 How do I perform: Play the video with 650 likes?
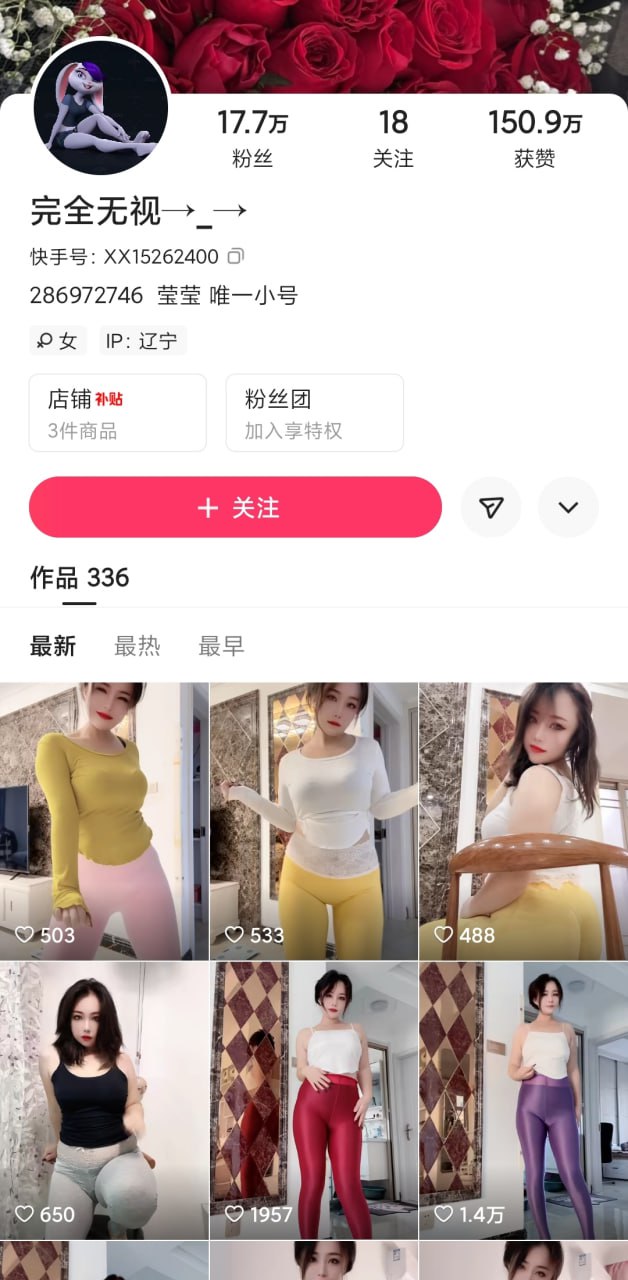pyautogui.click(x=104, y=1100)
